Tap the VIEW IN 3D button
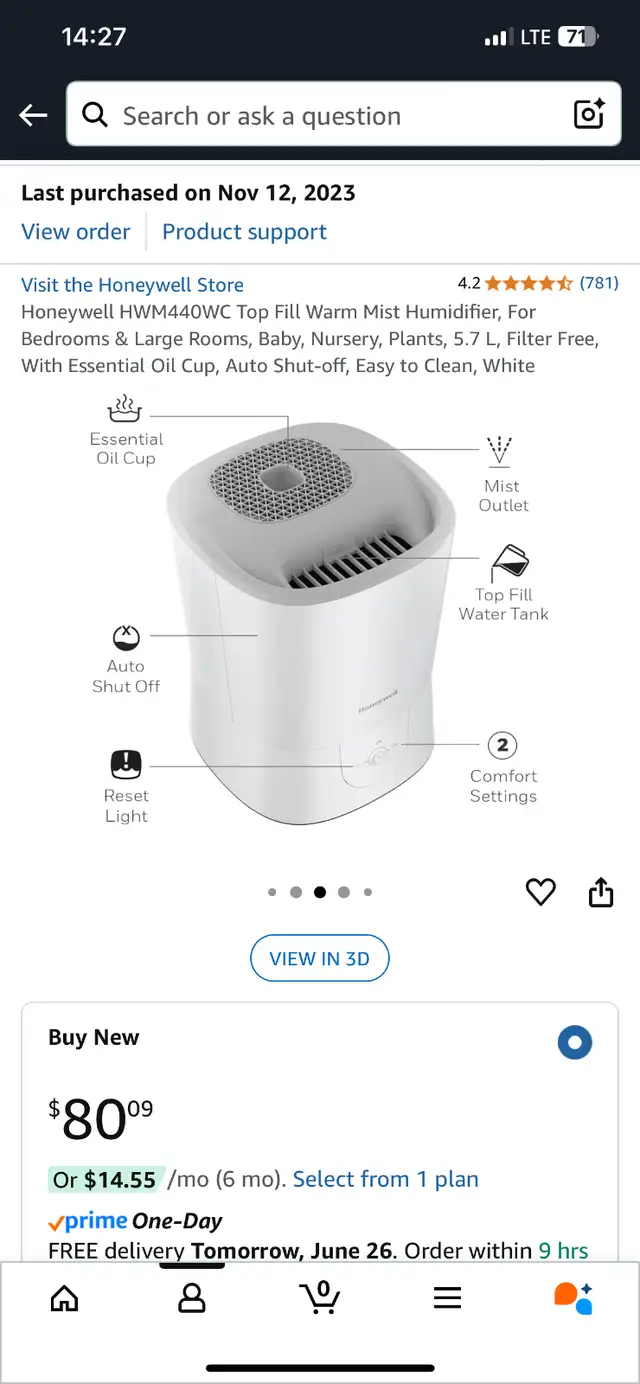The width and height of the screenshot is (640, 1384). tap(320, 959)
